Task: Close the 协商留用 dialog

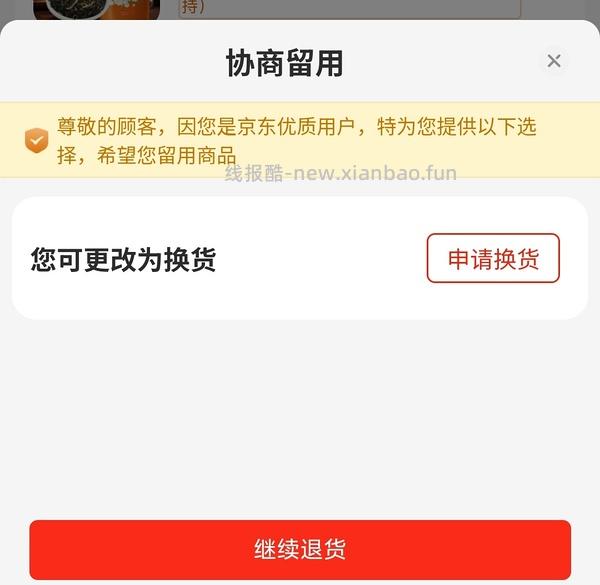Action: (554, 61)
